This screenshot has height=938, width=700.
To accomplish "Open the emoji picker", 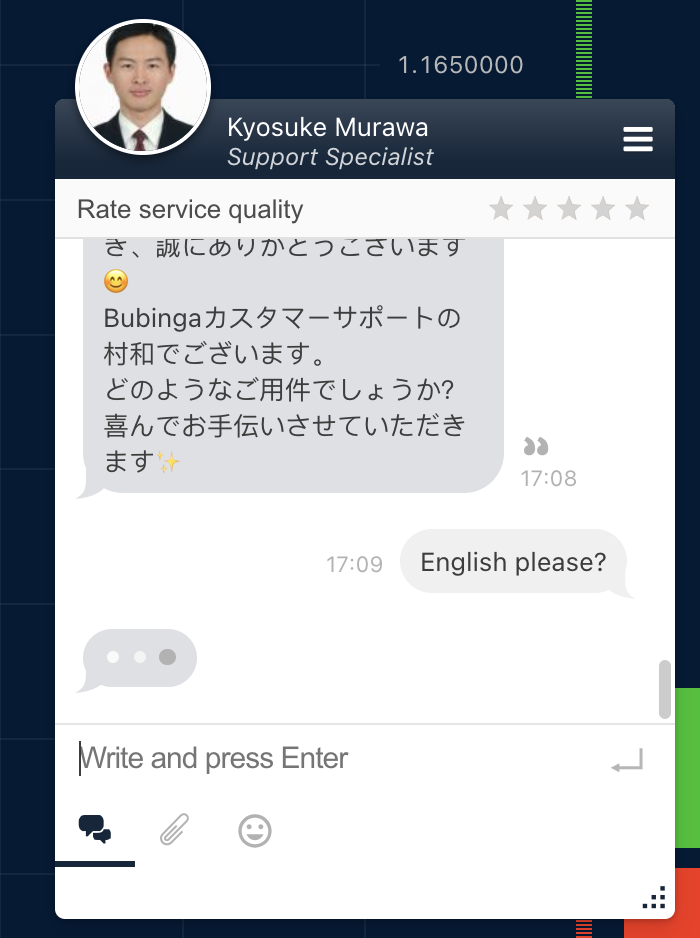I will 254,830.
